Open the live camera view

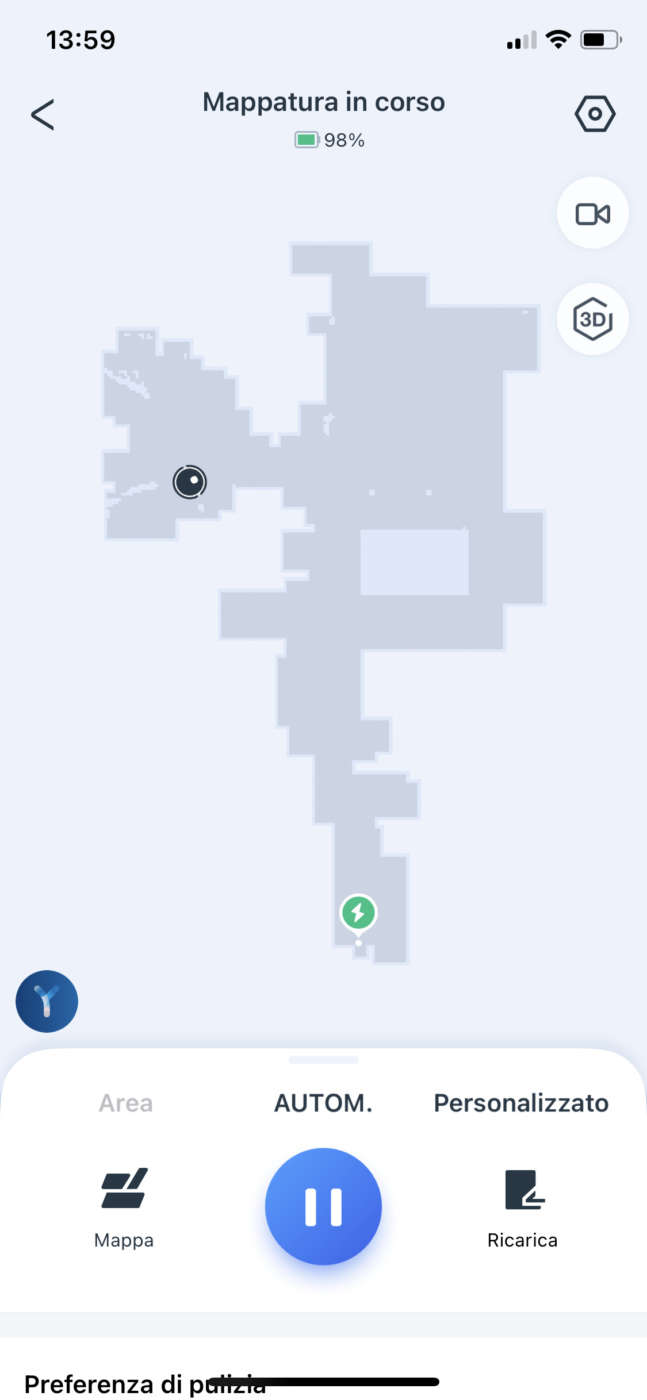click(x=592, y=213)
